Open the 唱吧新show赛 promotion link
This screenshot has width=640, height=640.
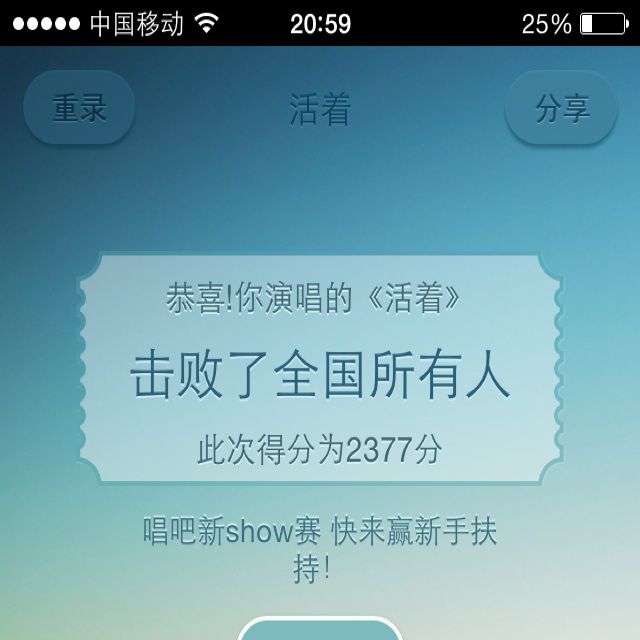point(320,550)
